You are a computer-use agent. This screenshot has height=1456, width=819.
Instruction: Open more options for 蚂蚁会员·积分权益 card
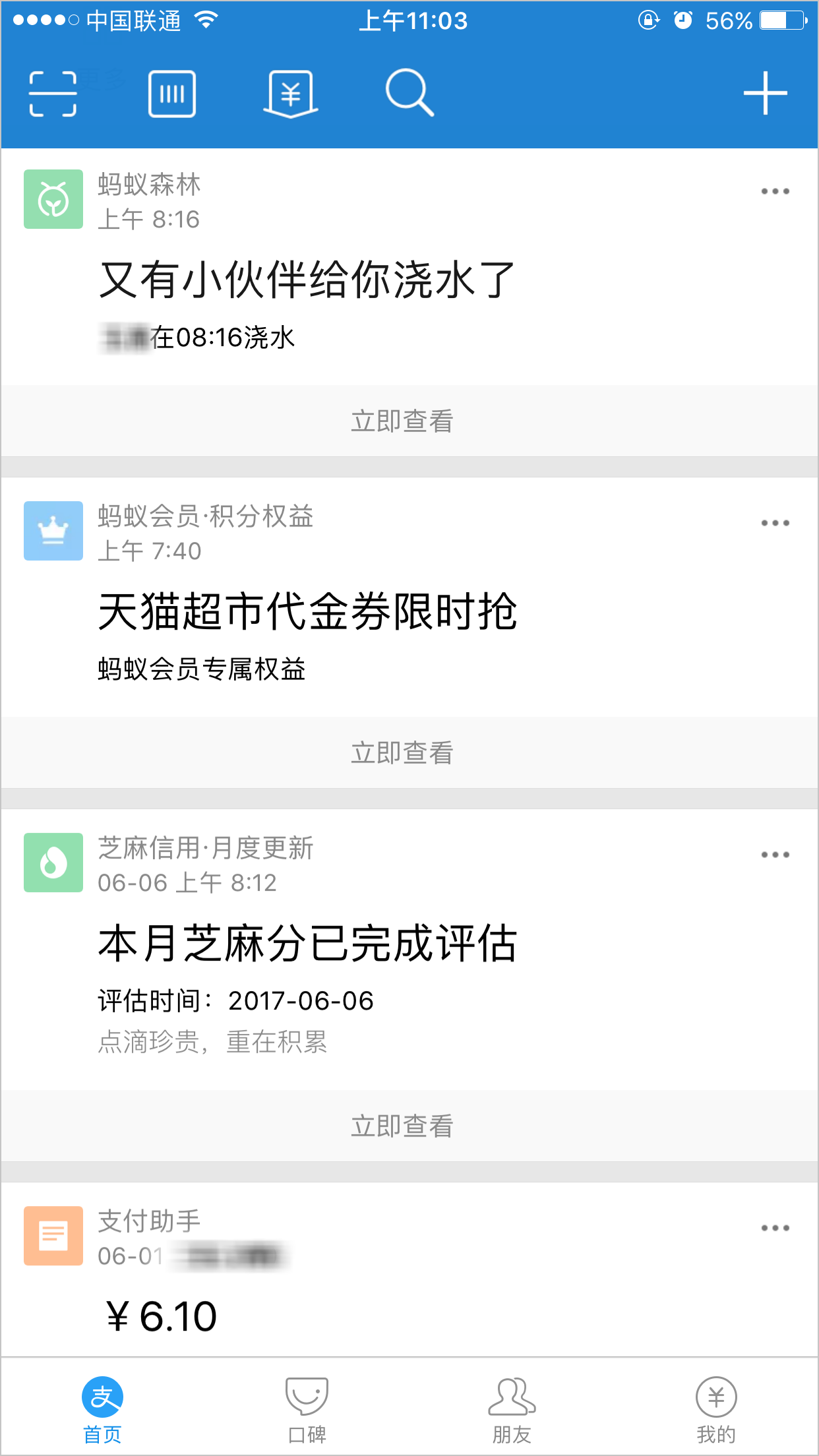coord(775,523)
